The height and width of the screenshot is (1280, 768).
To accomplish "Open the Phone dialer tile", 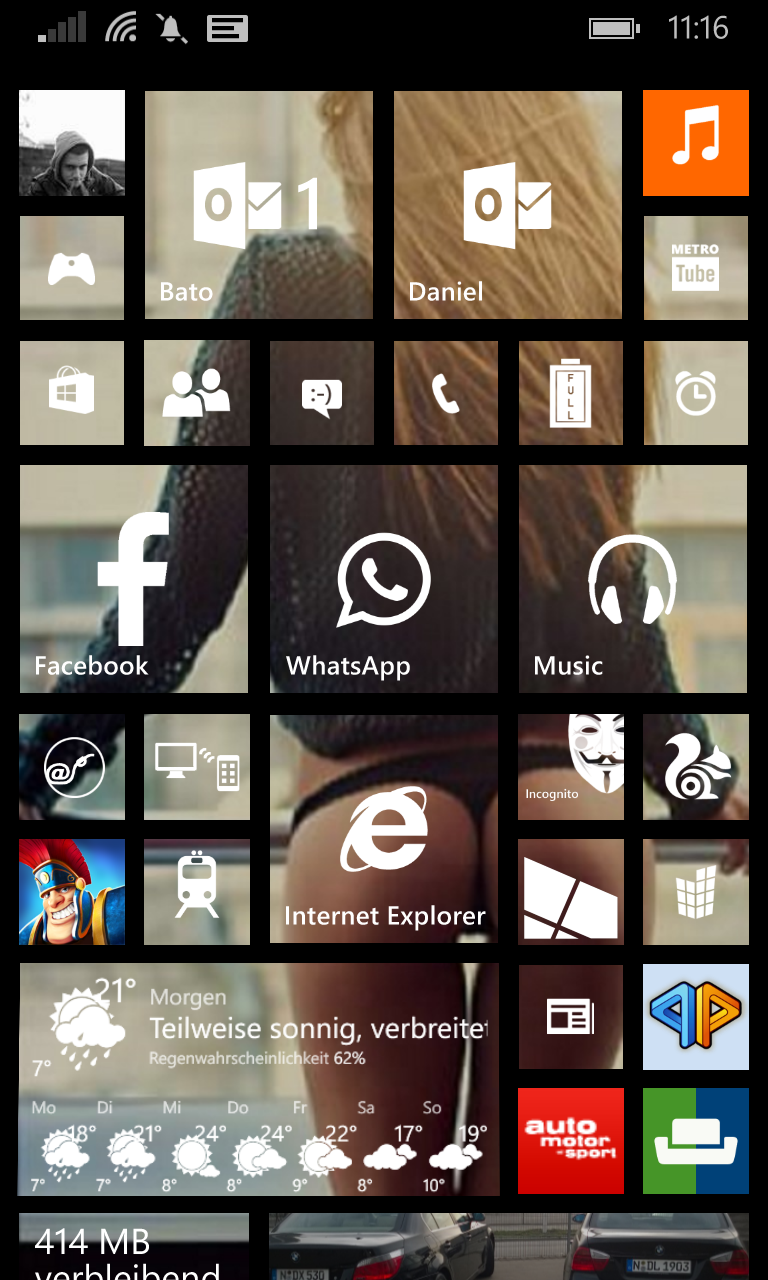I will point(446,393).
